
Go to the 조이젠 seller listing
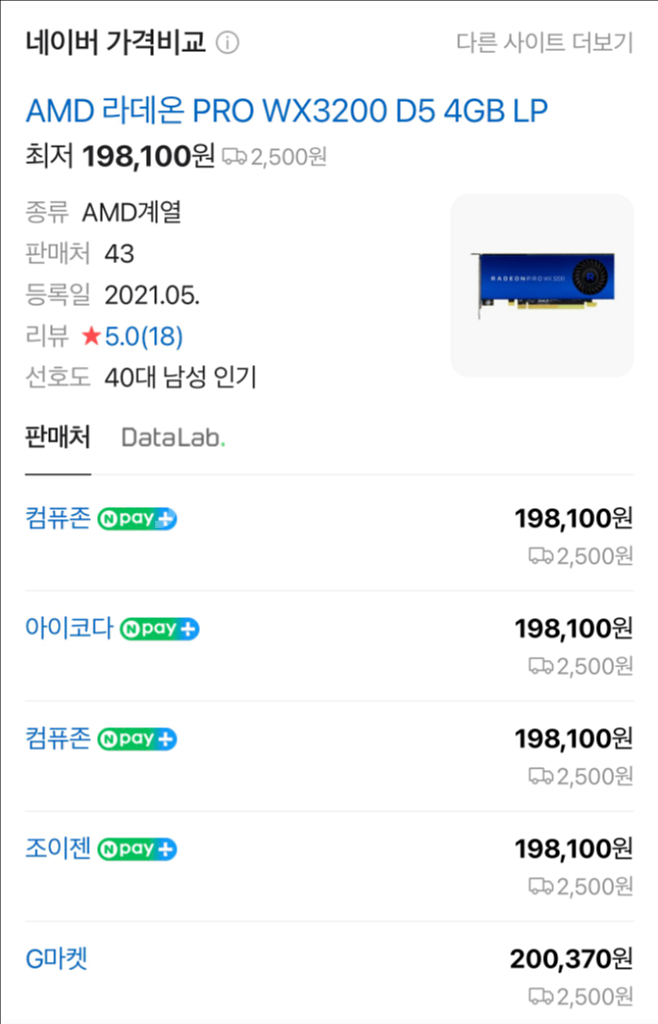pyautogui.click(x=57, y=849)
